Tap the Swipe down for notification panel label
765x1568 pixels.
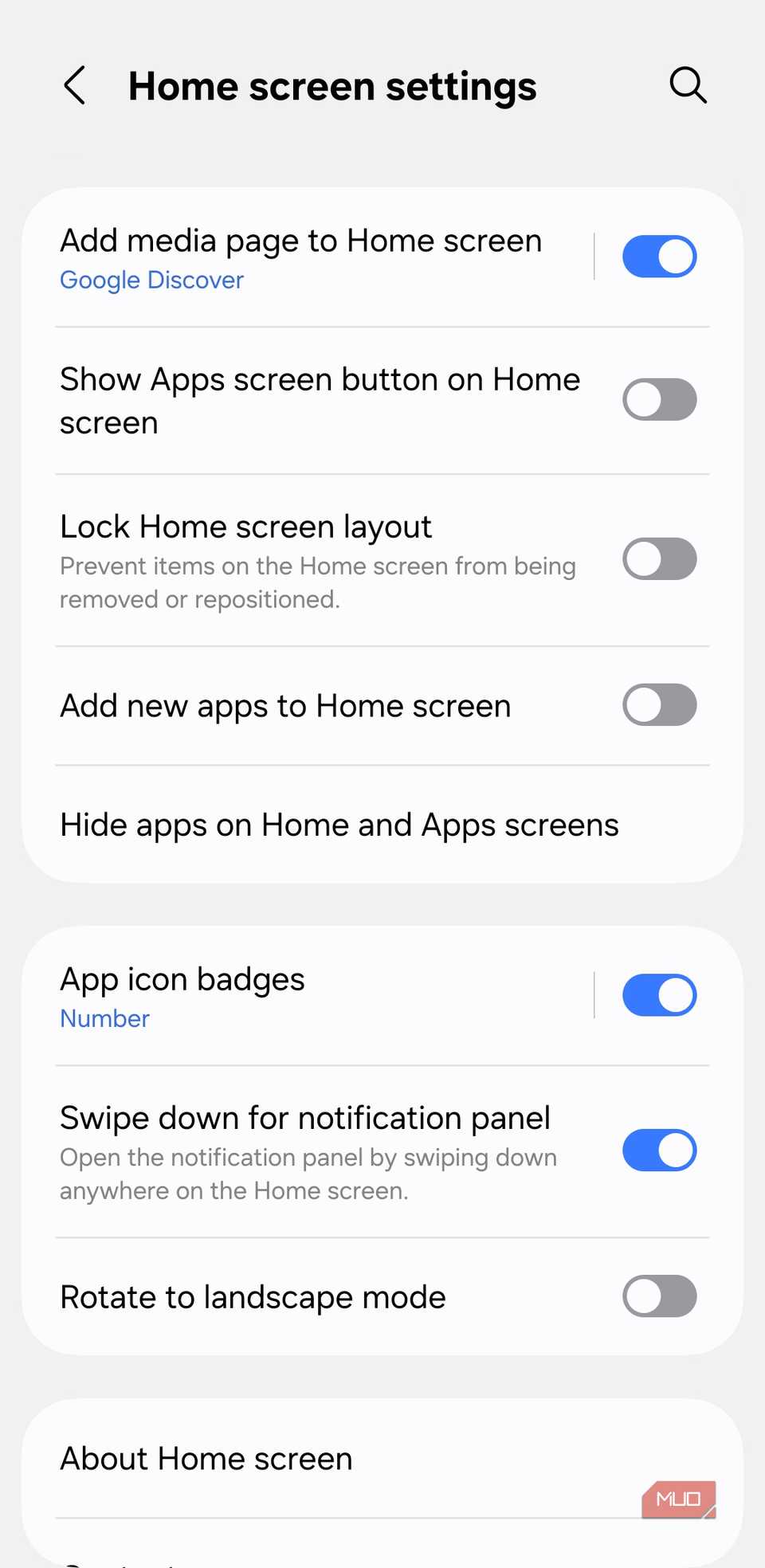tap(305, 1117)
